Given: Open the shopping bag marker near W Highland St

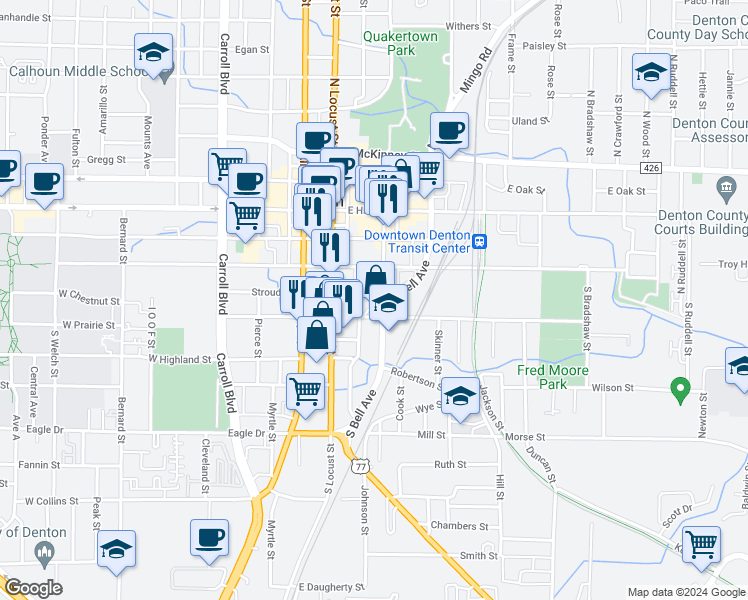Looking at the screenshot, I should 317,336.
